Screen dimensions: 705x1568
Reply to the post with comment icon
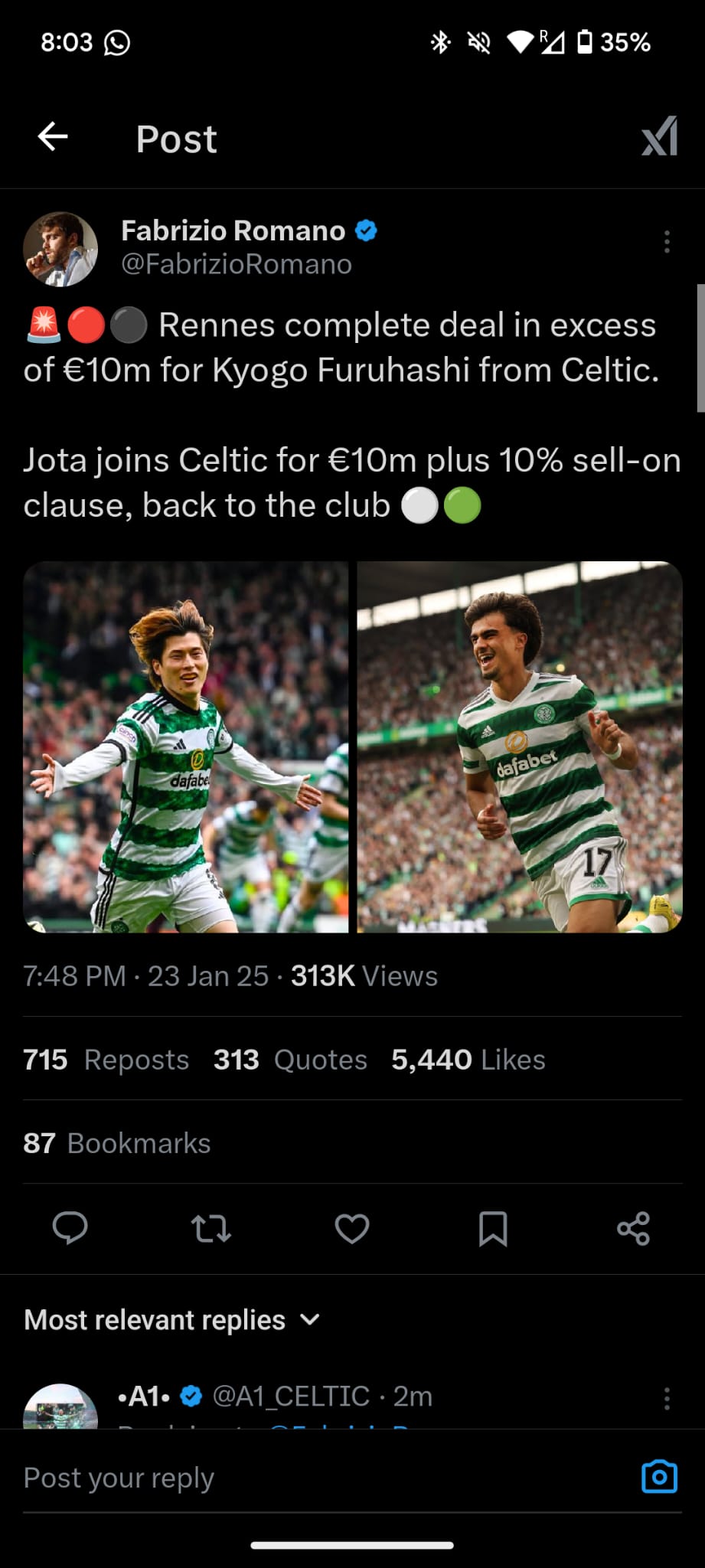[x=70, y=1229]
